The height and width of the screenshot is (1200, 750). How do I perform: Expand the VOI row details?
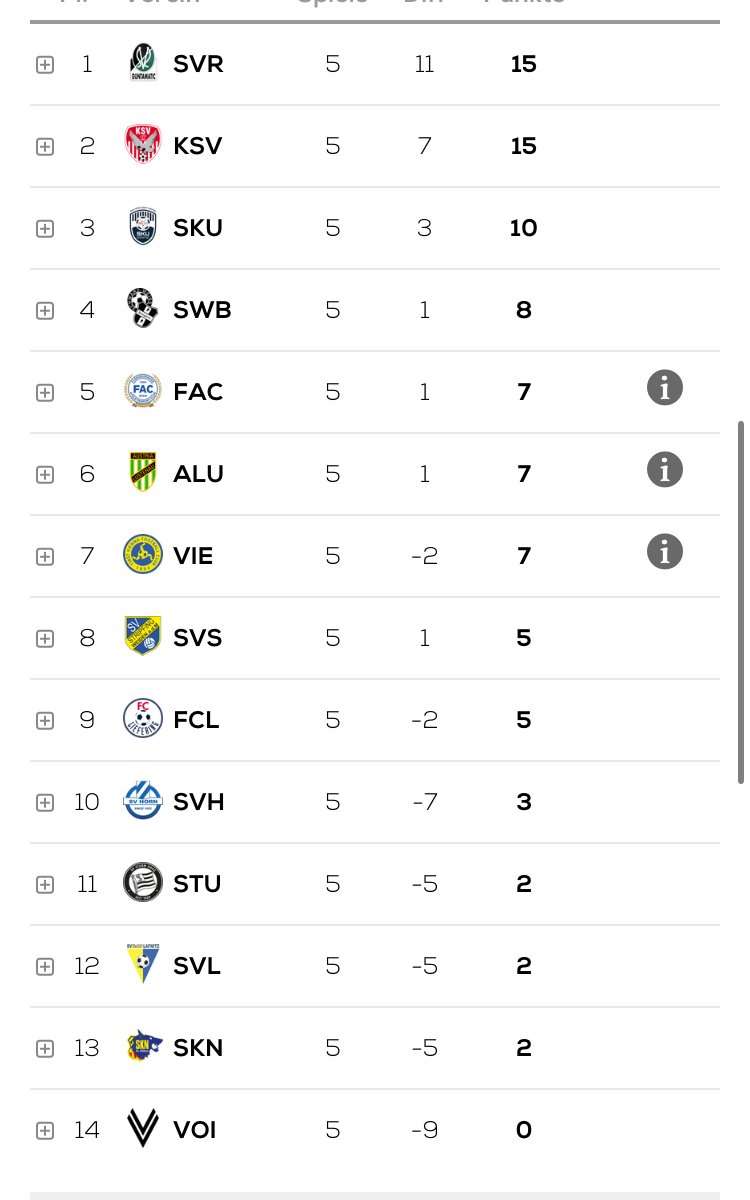44,1131
